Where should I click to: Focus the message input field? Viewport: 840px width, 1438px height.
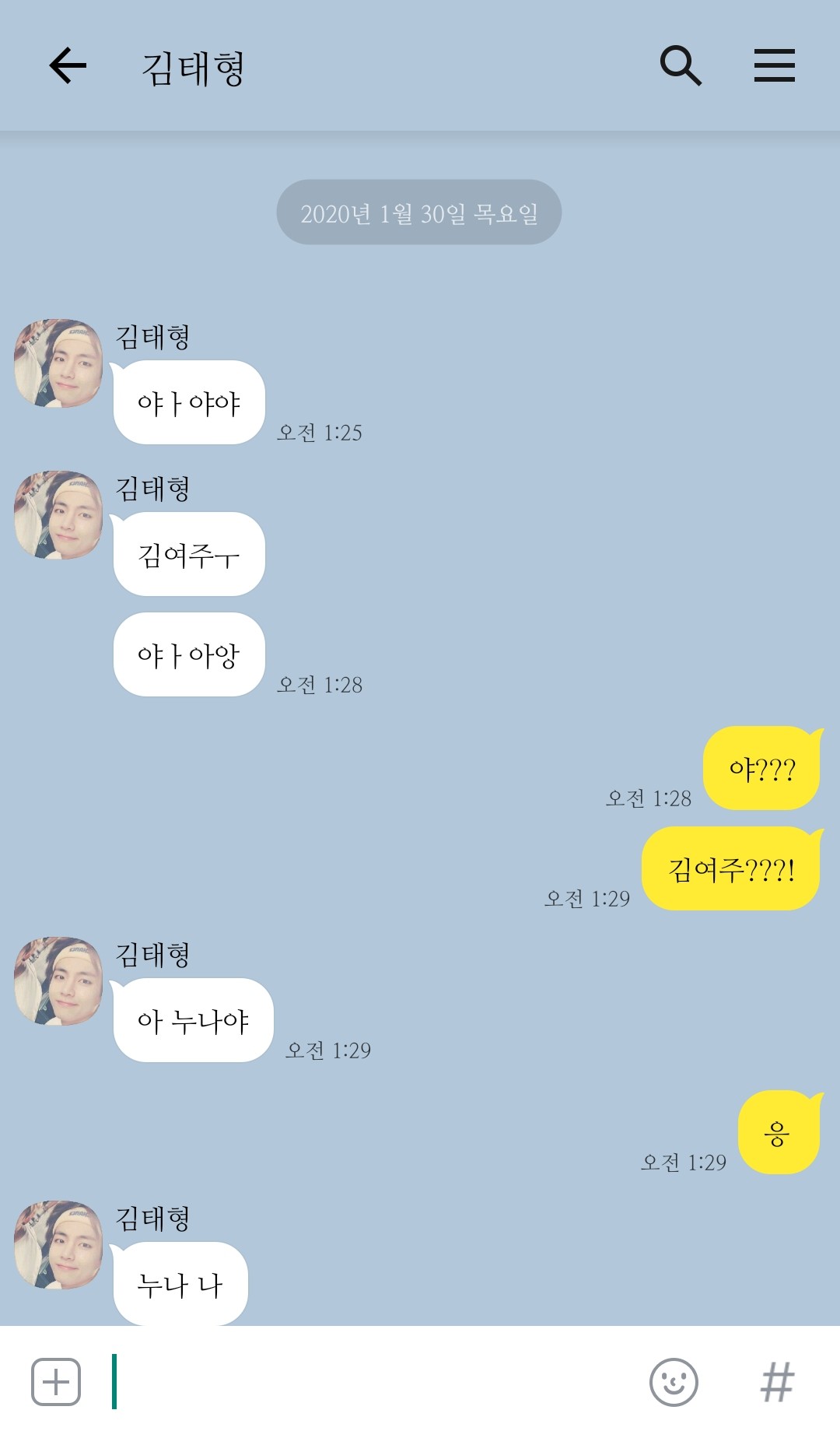pos(373,1382)
